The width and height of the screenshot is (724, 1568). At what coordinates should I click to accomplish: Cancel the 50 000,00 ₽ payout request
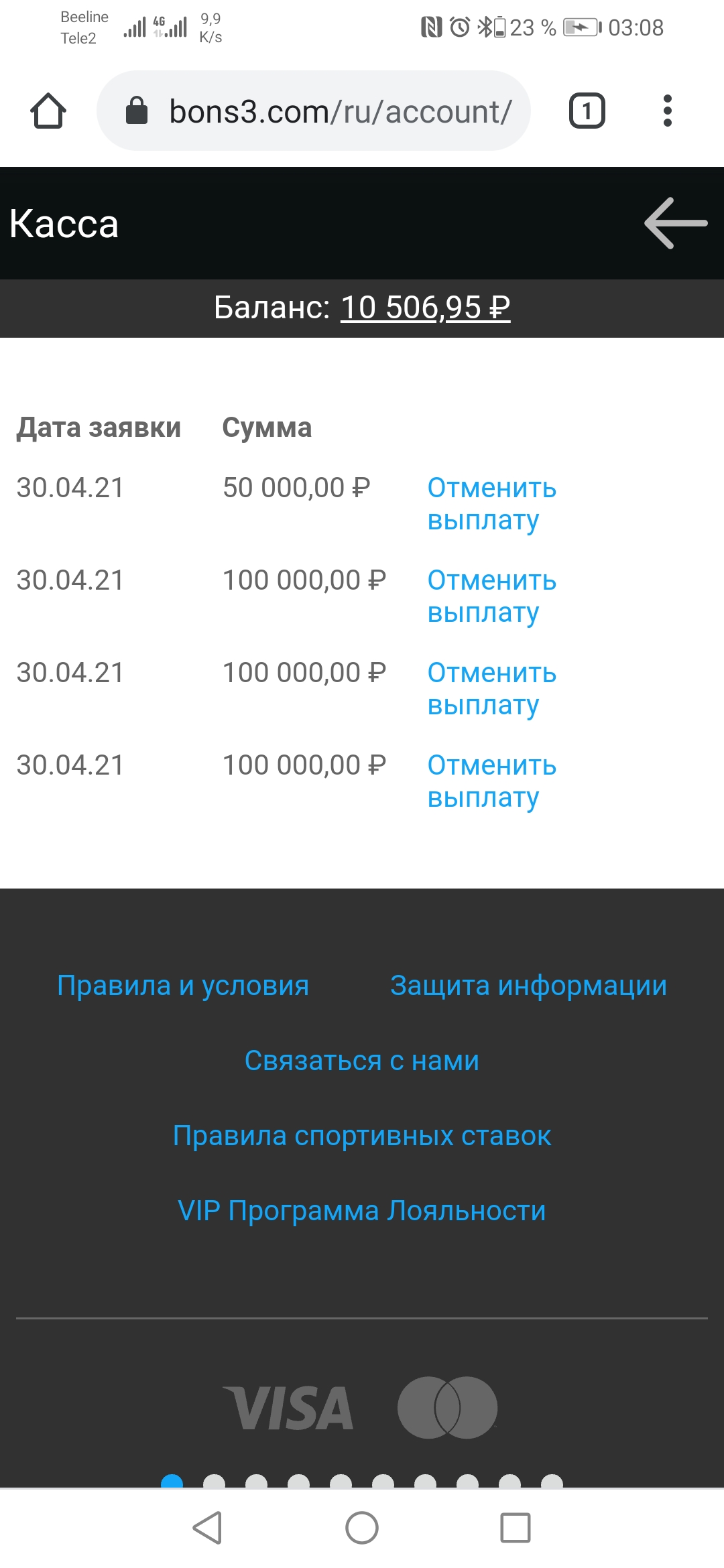(x=491, y=503)
